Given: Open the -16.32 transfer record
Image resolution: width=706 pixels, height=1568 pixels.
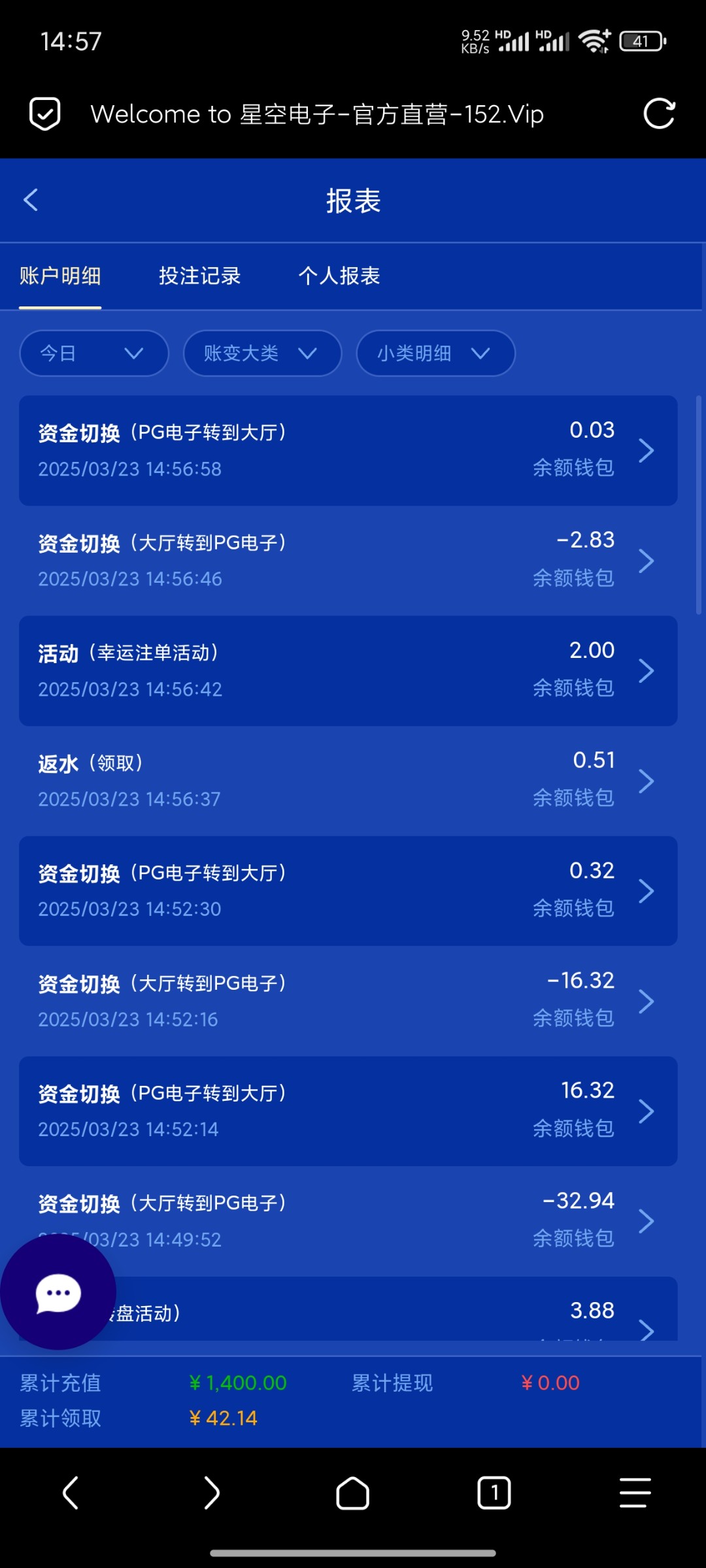Looking at the screenshot, I should click(x=348, y=1001).
